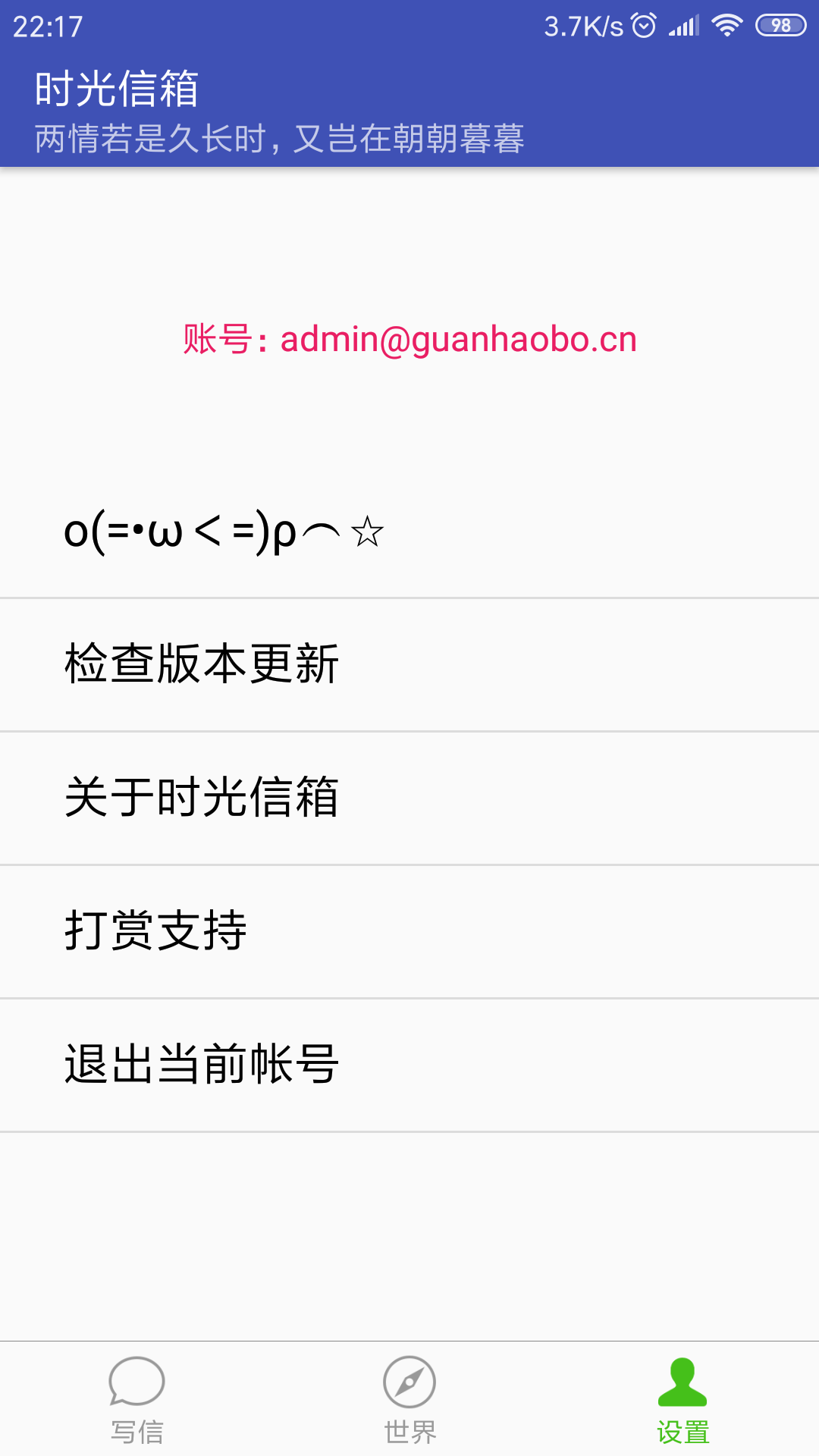Switch to the 世界 tab

pyautogui.click(x=409, y=1400)
